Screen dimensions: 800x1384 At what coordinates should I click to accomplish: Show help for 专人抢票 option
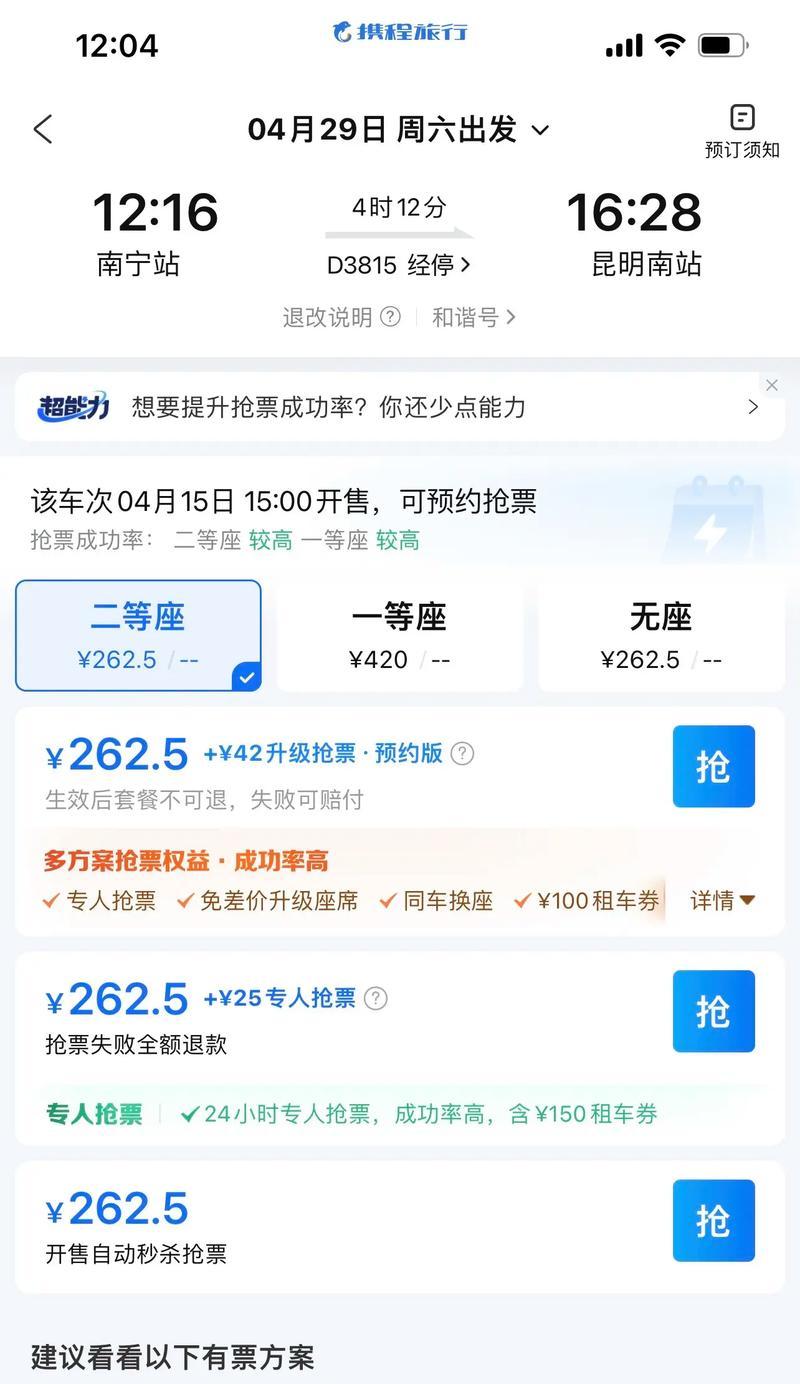(375, 998)
